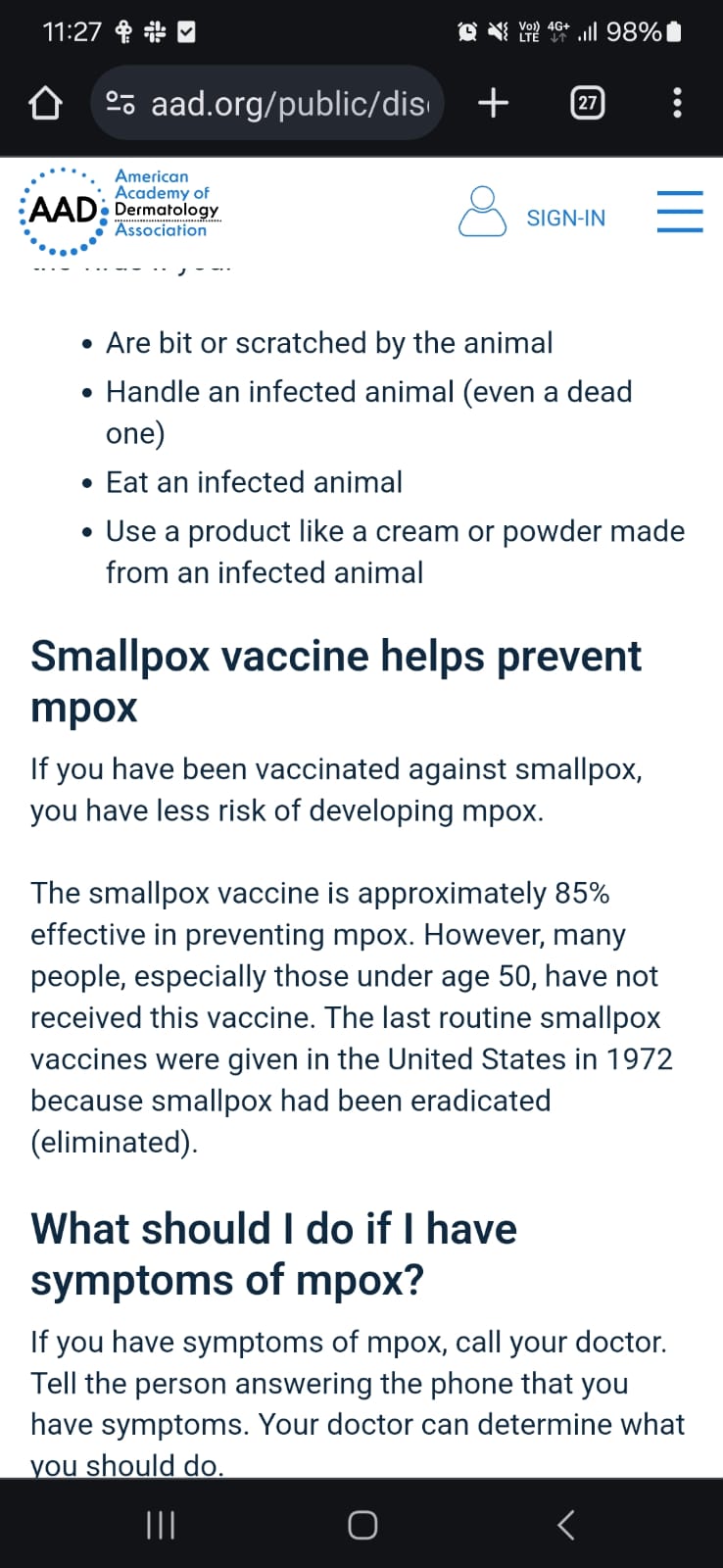Open the browser overflow menu
Screen dimensions: 723x1568
pyautogui.click(x=676, y=103)
